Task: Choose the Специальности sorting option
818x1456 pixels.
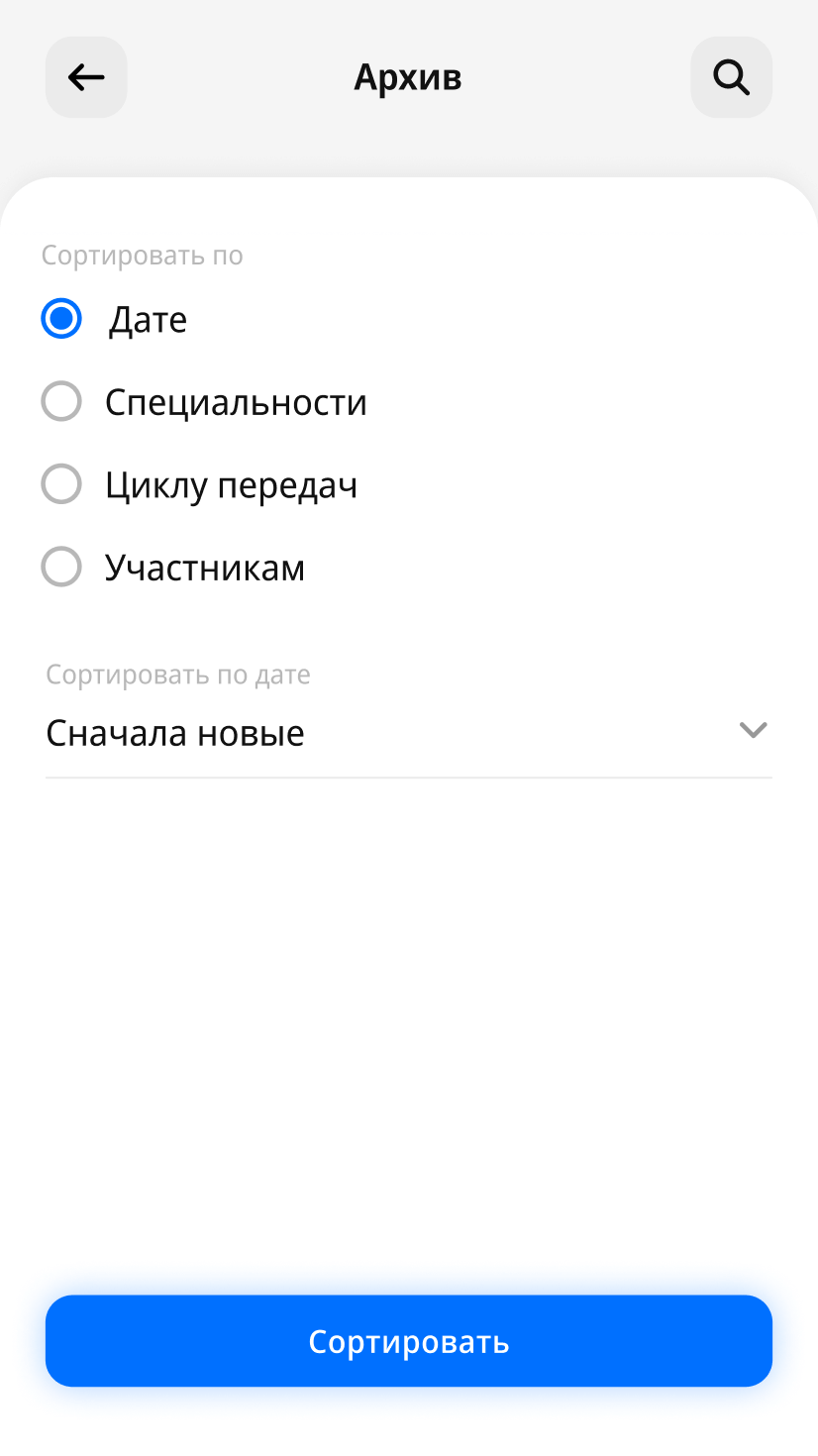Action: (x=61, y=402)
